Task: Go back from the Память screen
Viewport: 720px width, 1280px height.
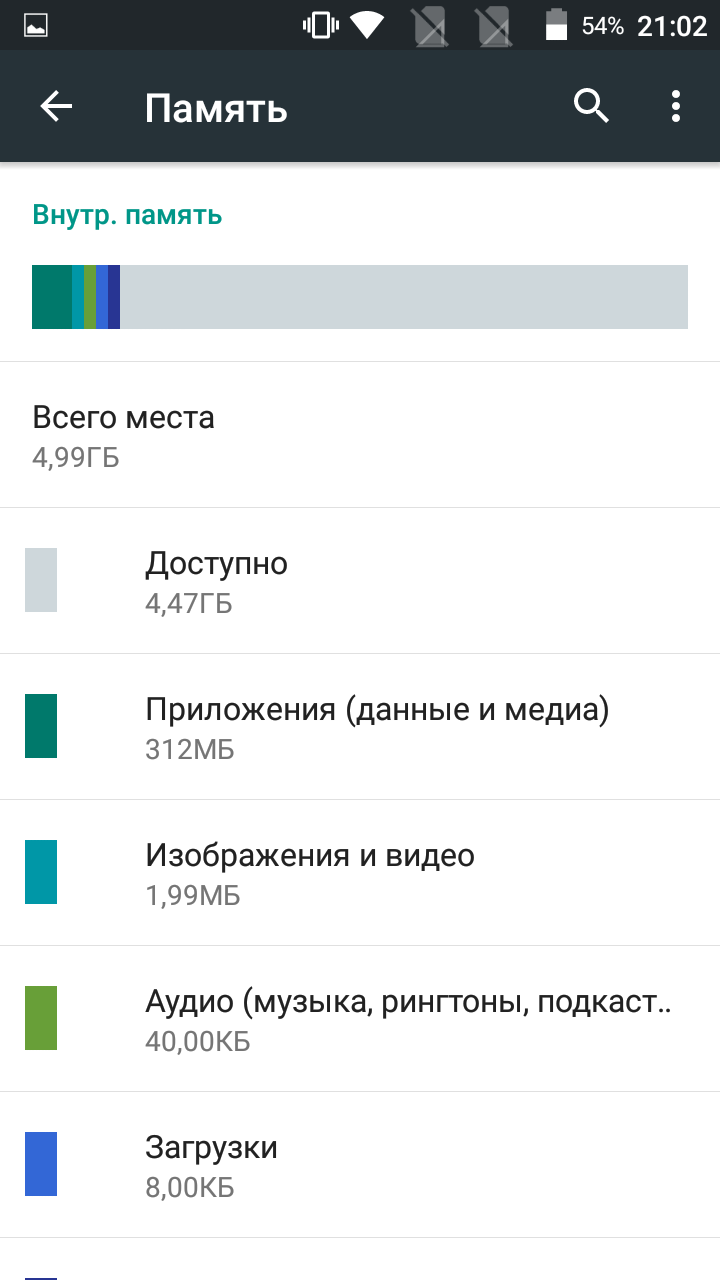Action: (56, 106)
